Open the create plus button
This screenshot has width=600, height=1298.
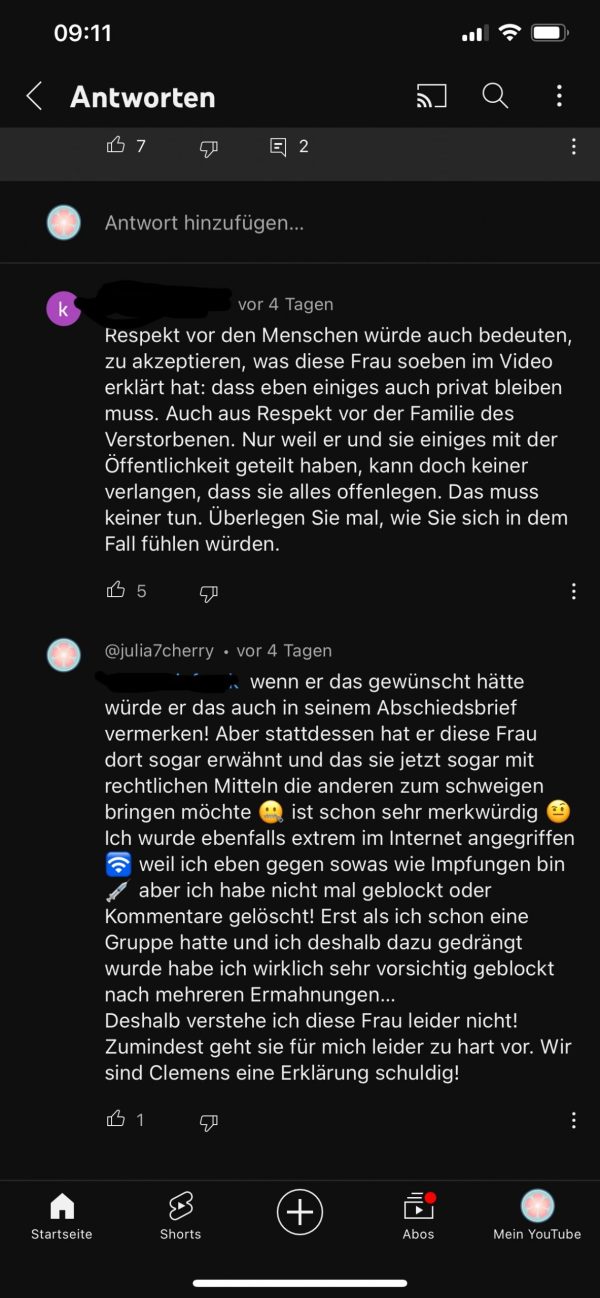pos(299,1213)
